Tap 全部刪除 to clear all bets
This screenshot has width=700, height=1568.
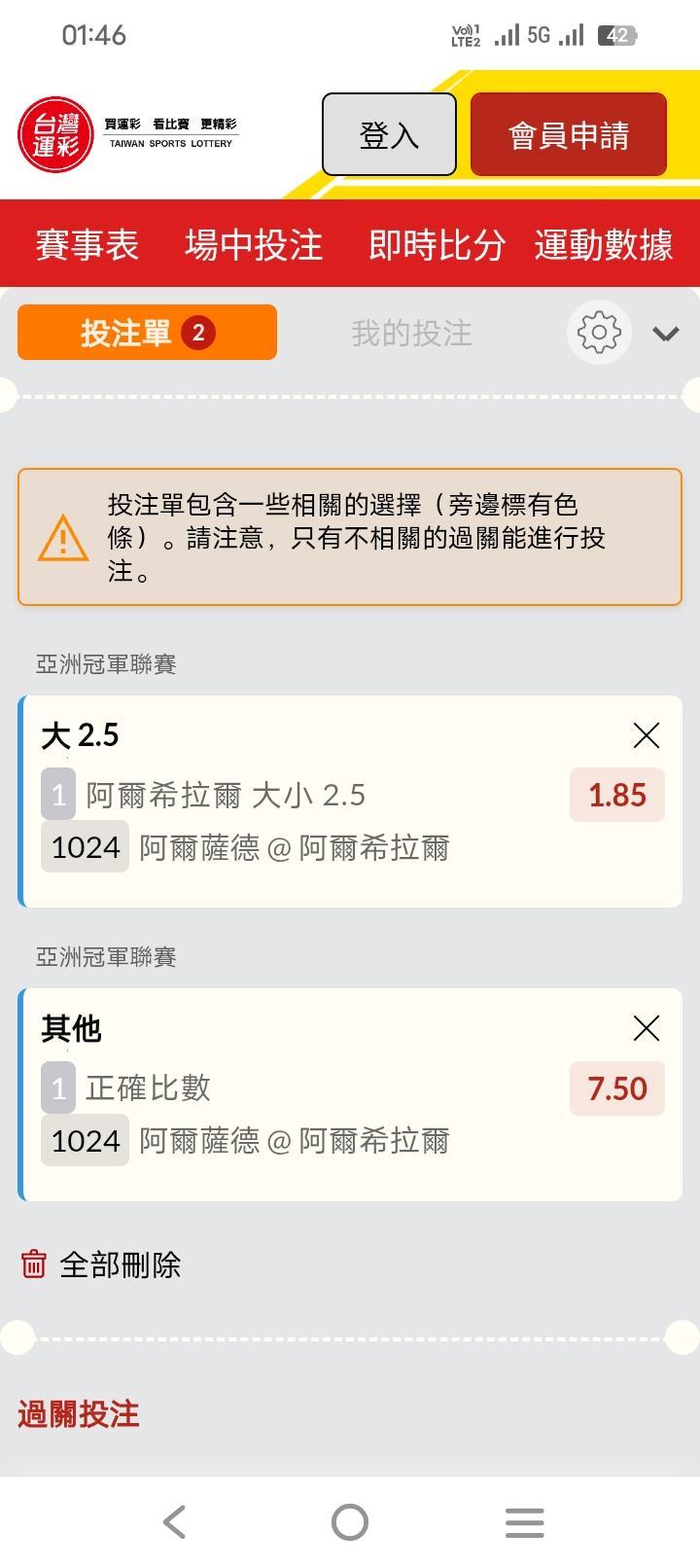[101, 1265]
